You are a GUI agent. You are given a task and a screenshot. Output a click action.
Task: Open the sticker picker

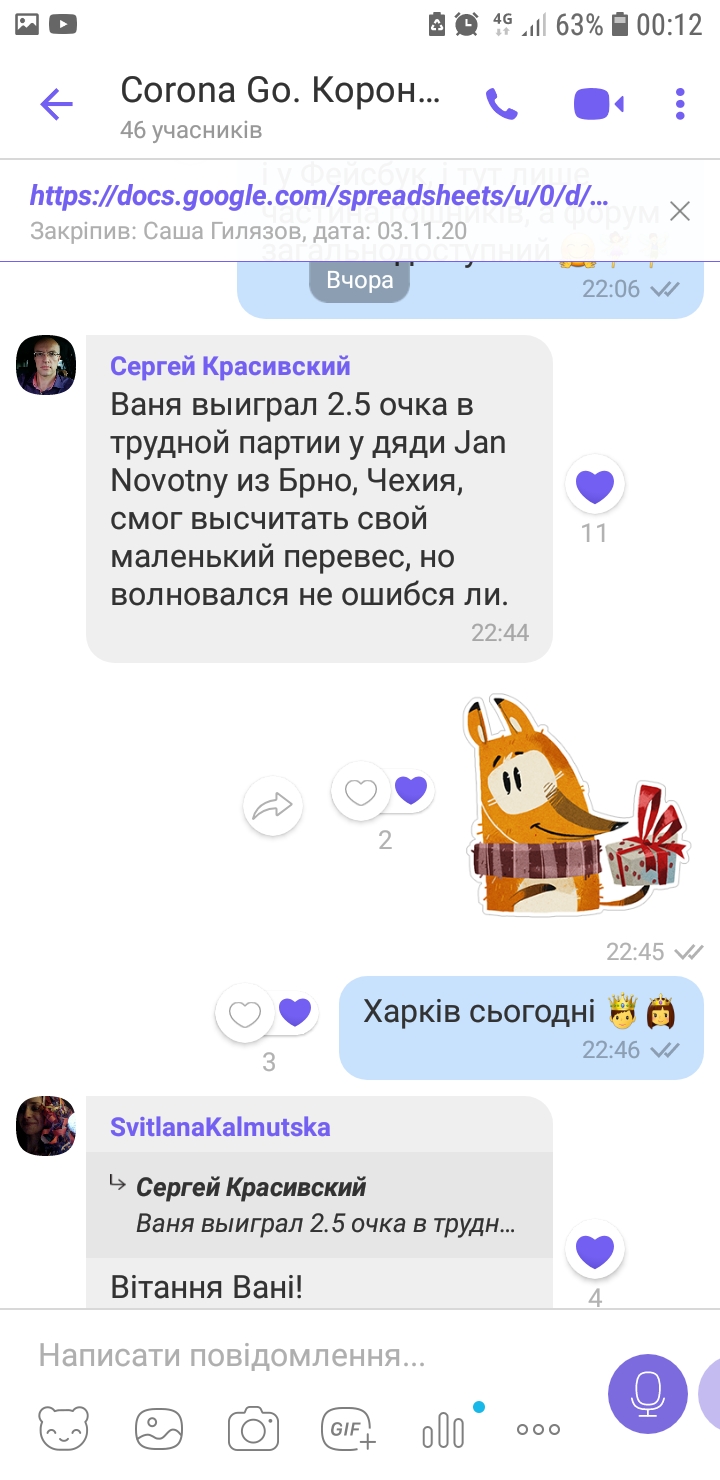63,1429
